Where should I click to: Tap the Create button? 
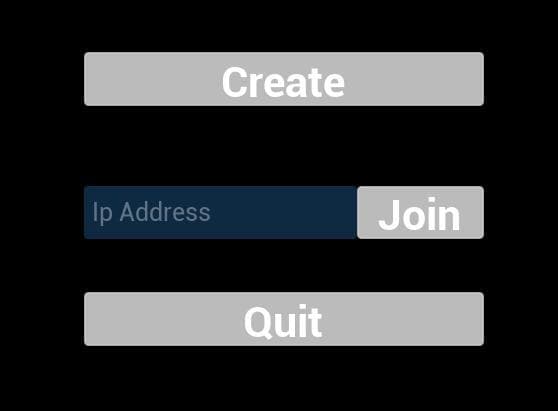click(284, 79)
